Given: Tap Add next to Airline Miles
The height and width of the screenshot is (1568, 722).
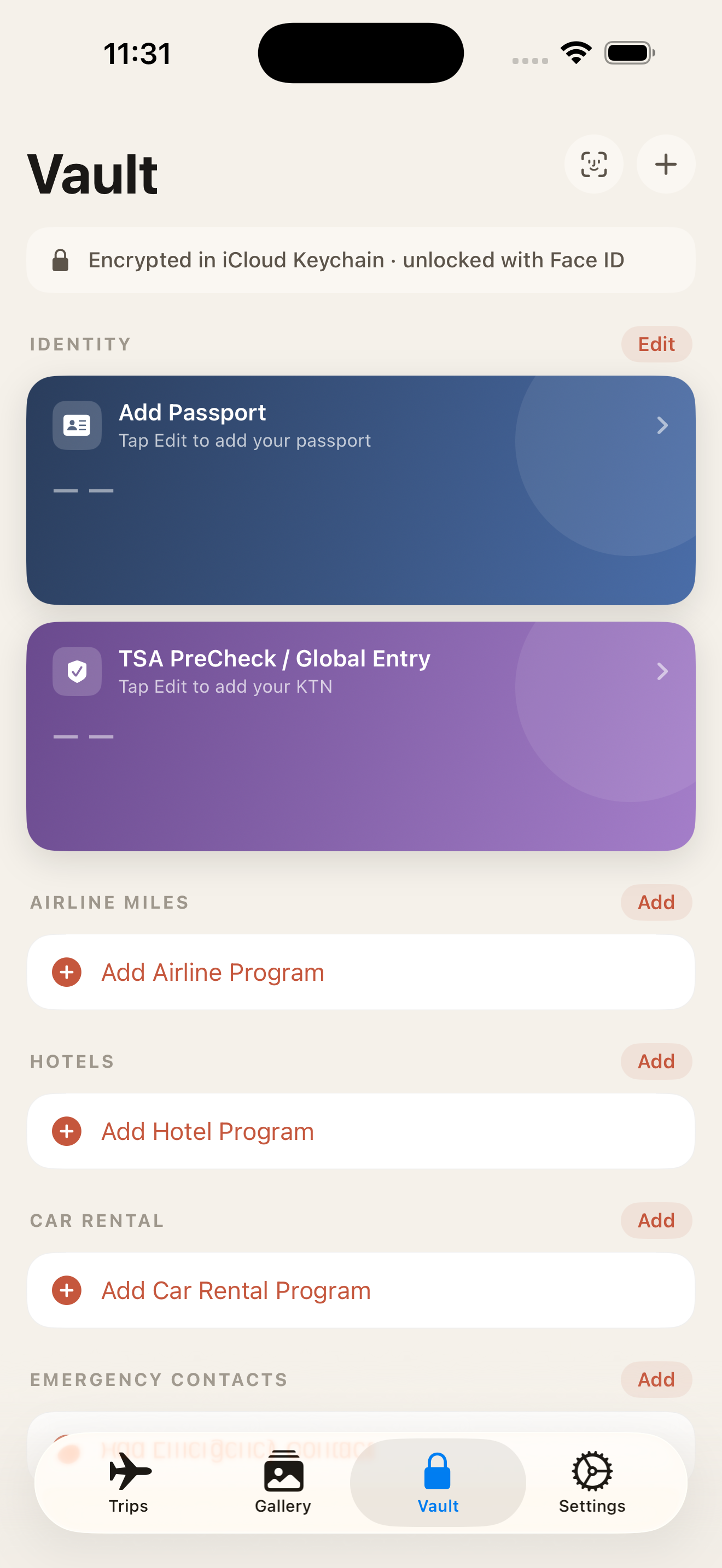Looking at the screenshot, I should tap(656, 902).
